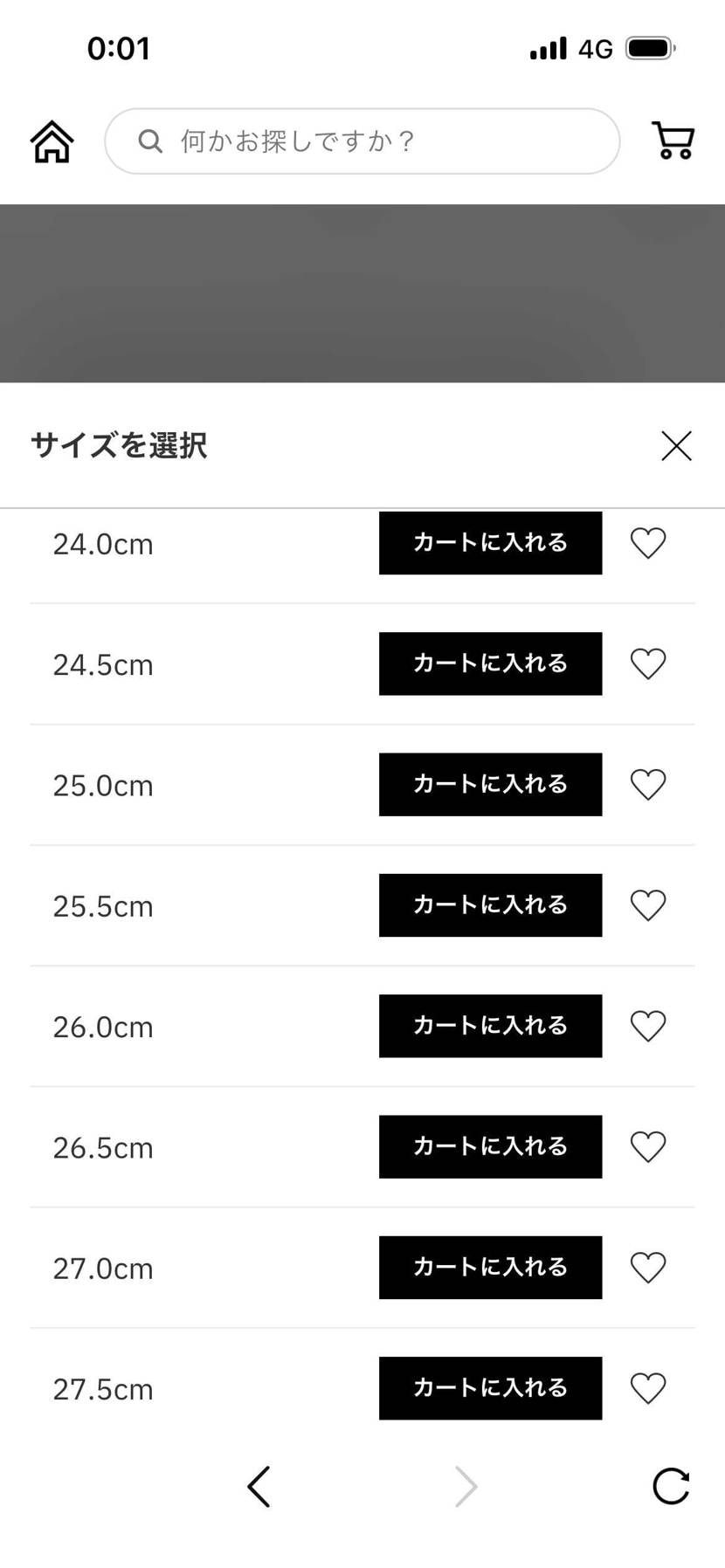This screenshot has height=1568, width=725.
Task: Favorite the 26.0cm size
Action: pos(648,1026)
